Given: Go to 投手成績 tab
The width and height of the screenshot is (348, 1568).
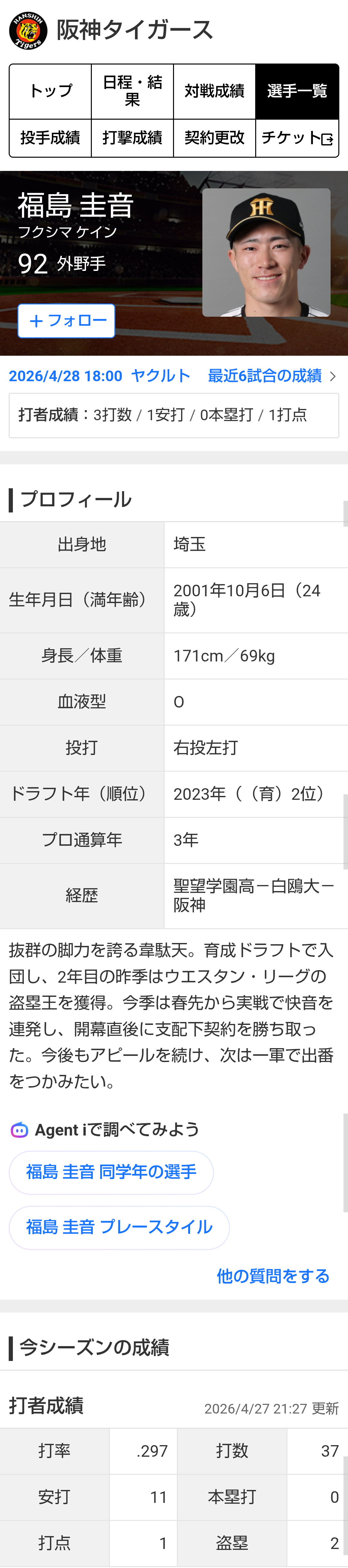Looking at the screenshot, I should tap(51, 138).
